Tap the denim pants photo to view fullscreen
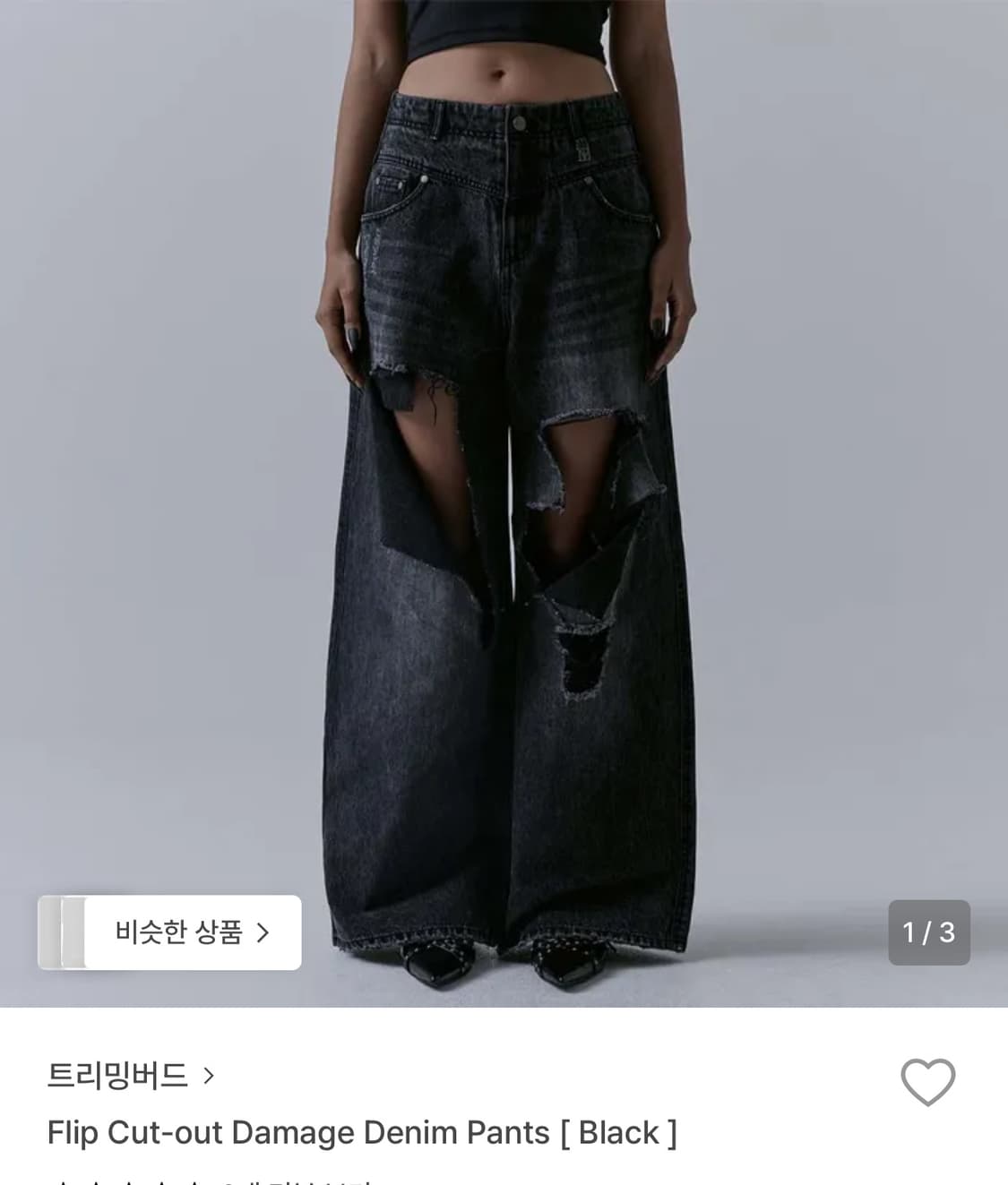 point(504,502)
